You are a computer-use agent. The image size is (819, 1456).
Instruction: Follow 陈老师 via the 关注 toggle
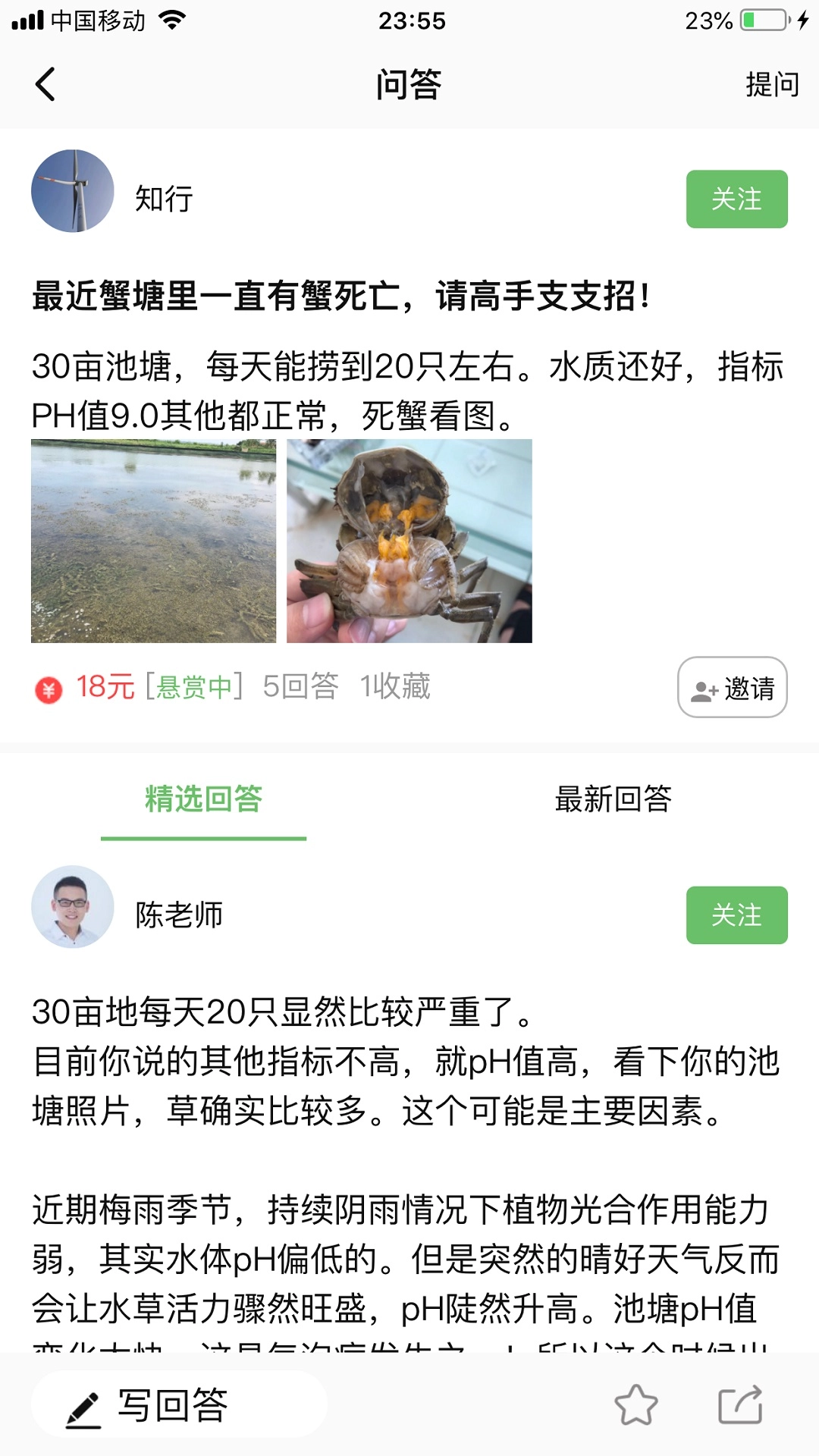point(736,915)
